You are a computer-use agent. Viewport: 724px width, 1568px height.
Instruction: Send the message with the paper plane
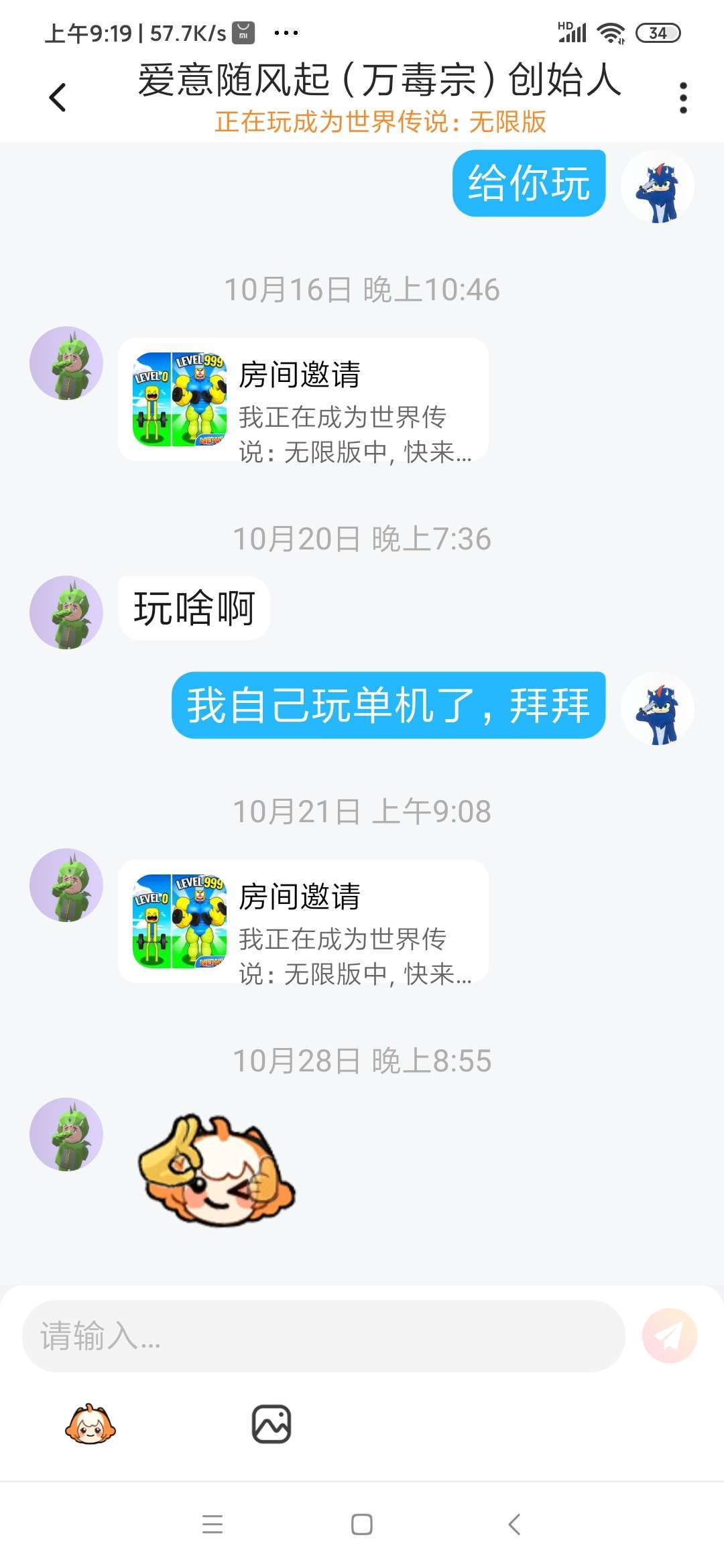point(669,1336)
